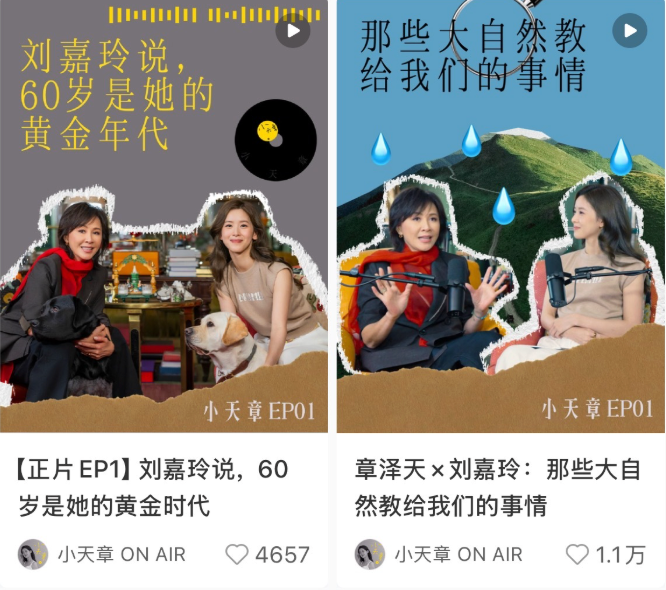Open the post title '【正片EP1】刘嘉玲说,60岁是她的黄金时代'
Viewport: 666px width, 590px height.
(x=155, y=486)
